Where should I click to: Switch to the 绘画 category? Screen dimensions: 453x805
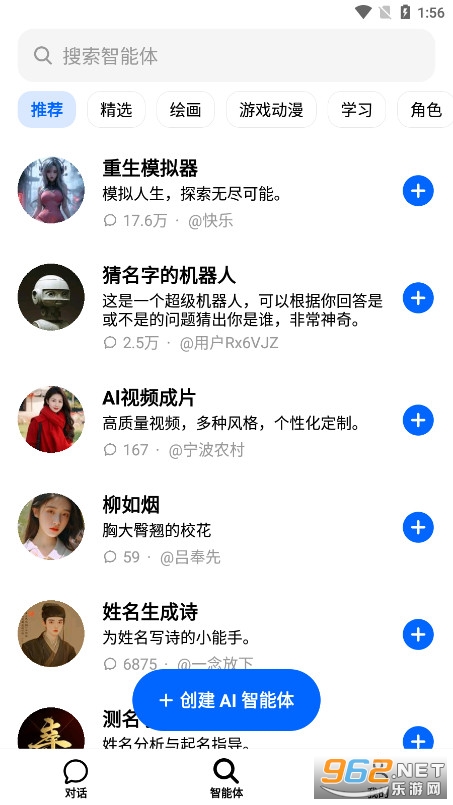tap(185, 109)
